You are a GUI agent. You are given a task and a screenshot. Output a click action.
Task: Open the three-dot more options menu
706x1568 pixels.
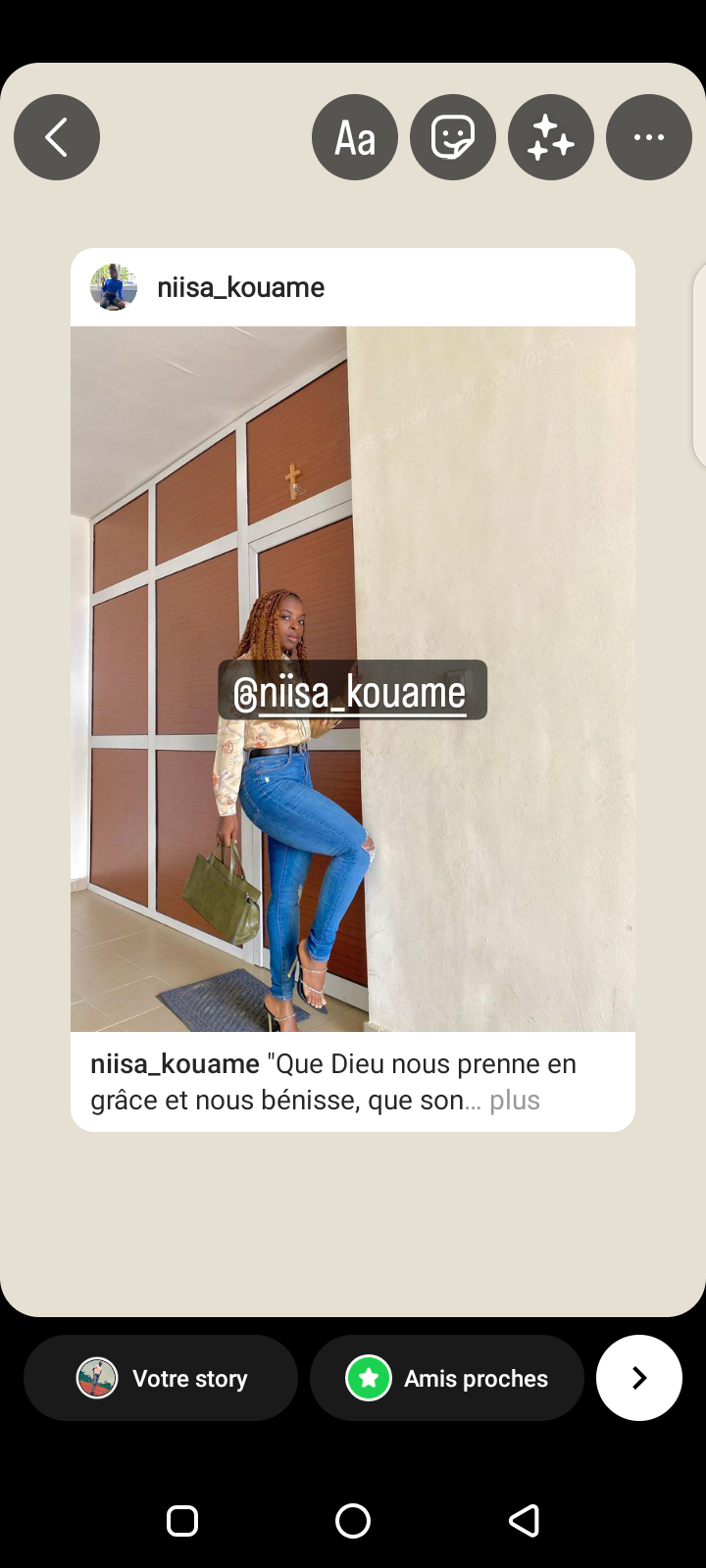point(649,137)
